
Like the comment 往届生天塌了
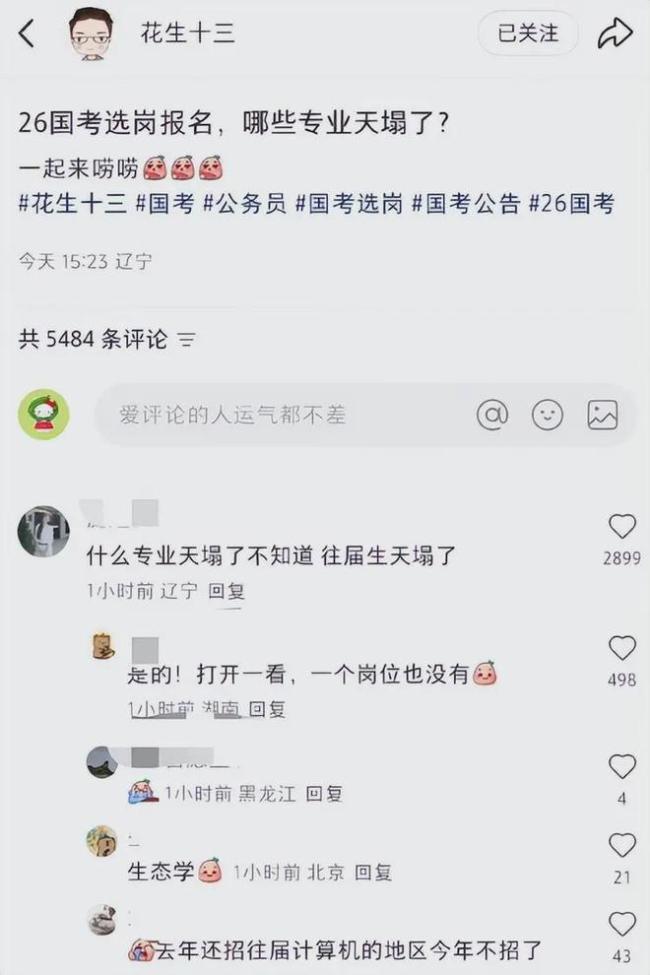pos(622,527)
